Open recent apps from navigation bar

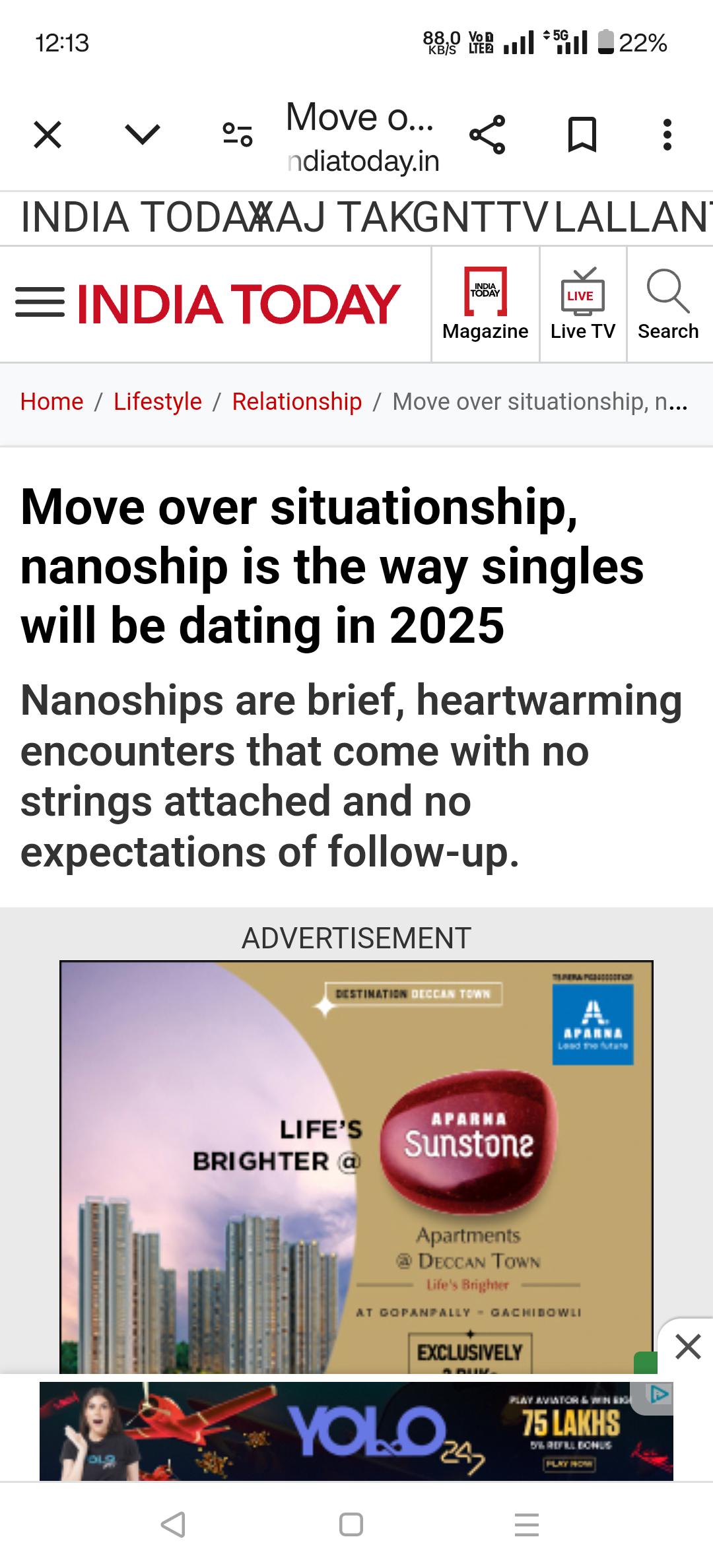526,1524
